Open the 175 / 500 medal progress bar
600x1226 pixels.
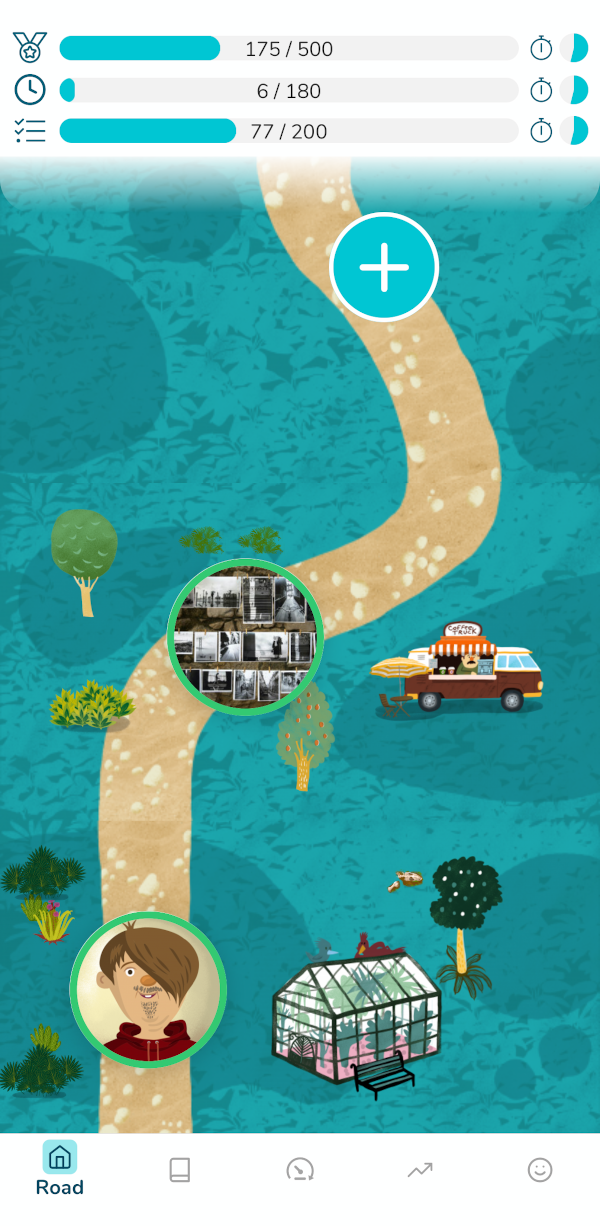289,48
